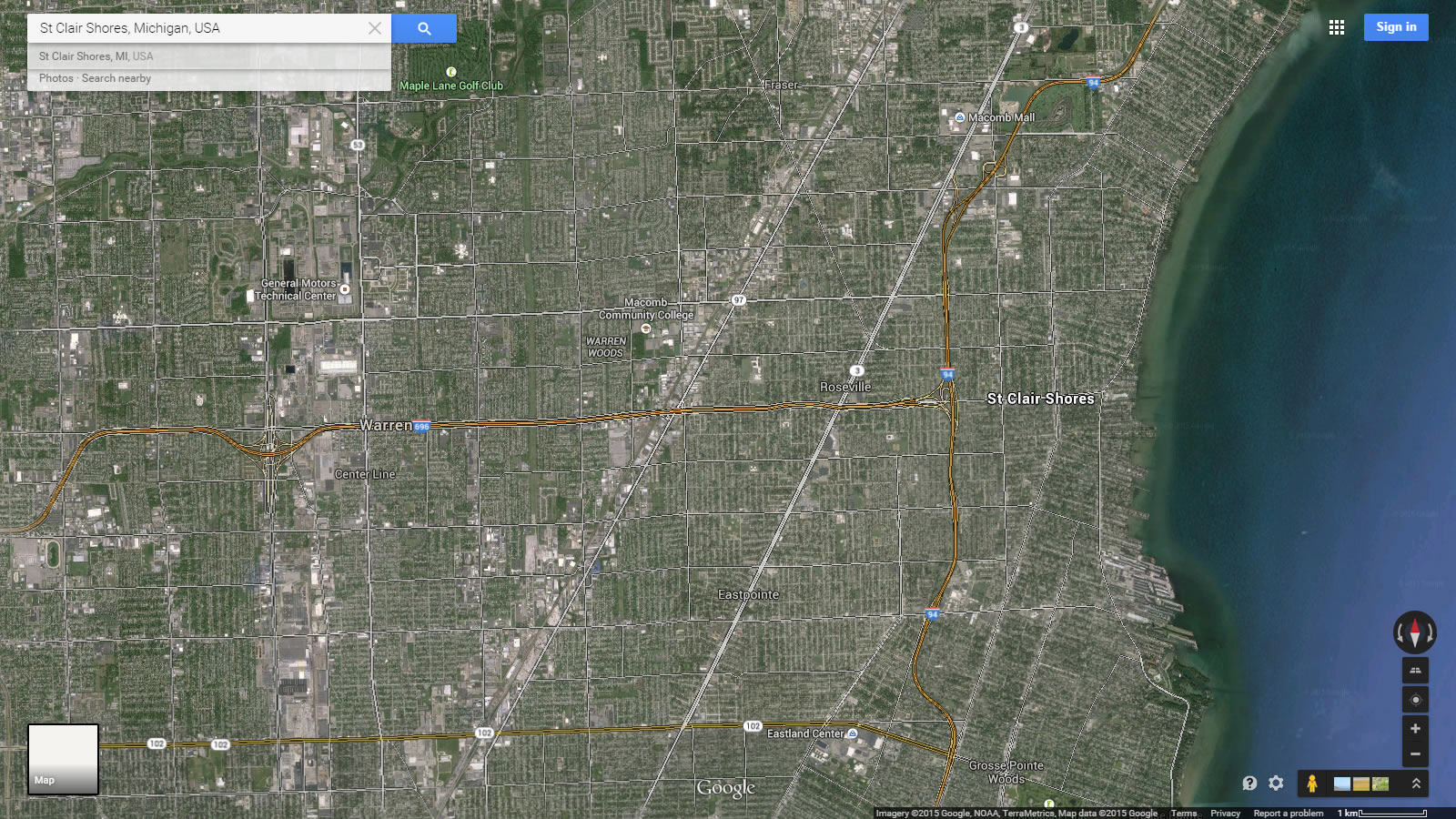The height and width of the screenshot is (819, 1456).
Task: Zoom in on the map
Action: pos(1415,729)
